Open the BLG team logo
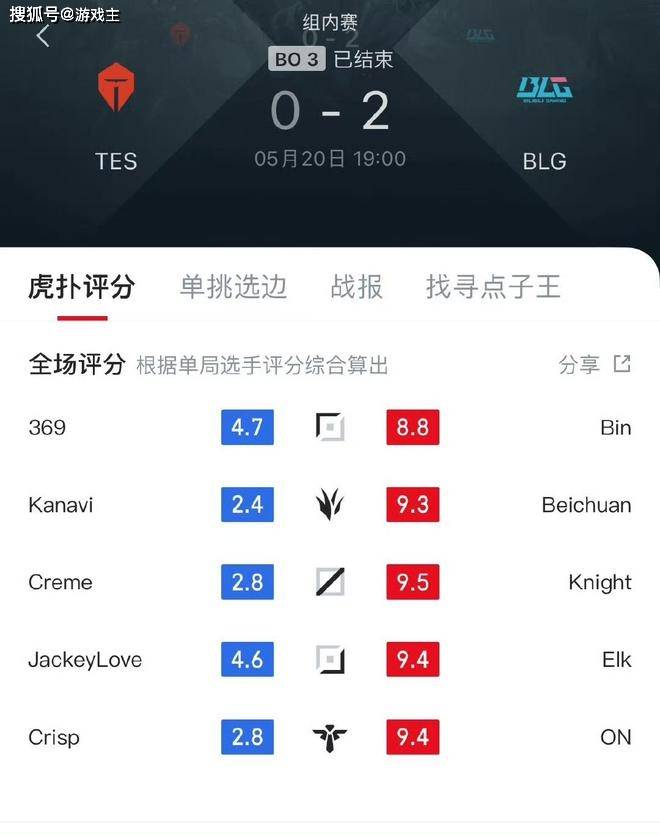 [543, 90]
